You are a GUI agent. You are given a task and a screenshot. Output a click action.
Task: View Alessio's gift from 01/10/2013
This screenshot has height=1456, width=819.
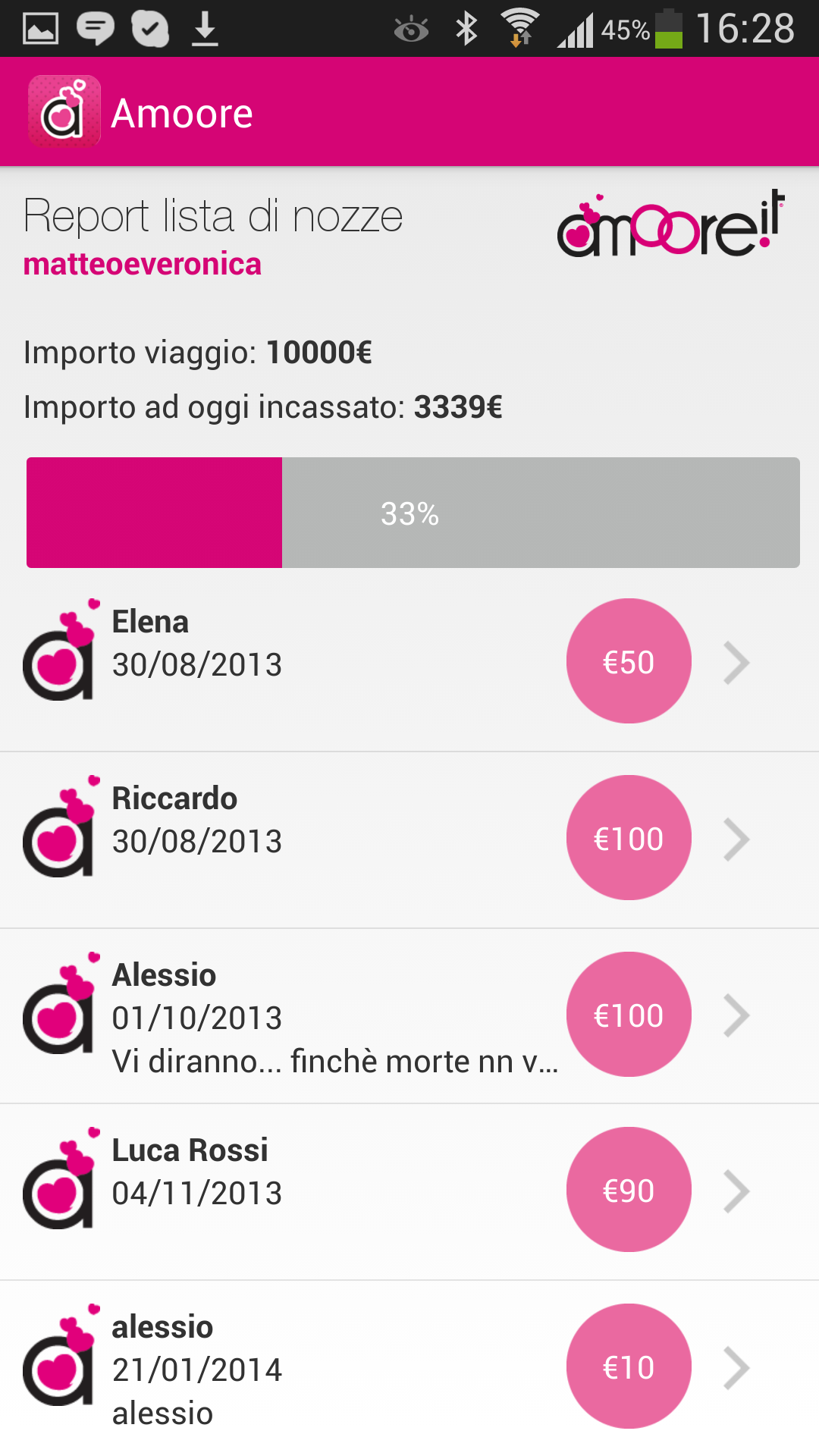click(x=409, y=1015)
